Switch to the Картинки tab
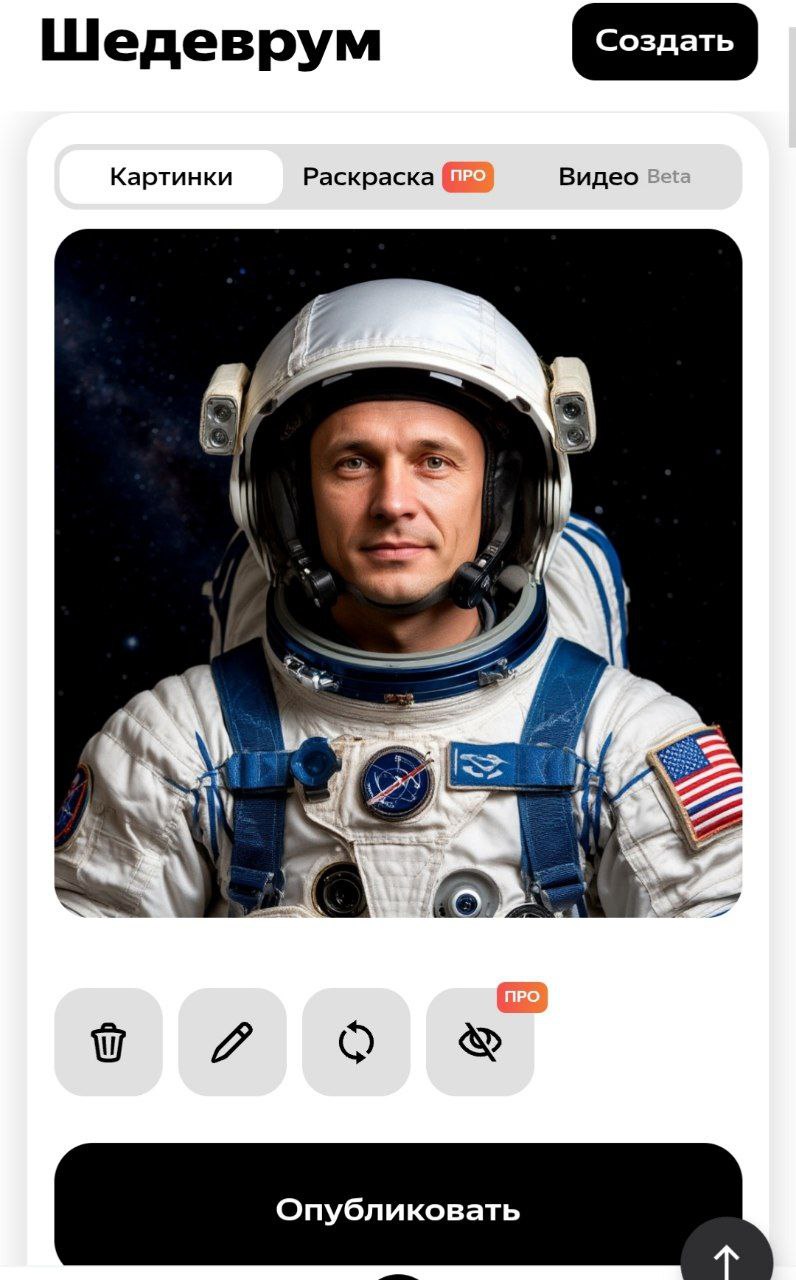This screenshot has height=1280, width=796. tap(171, 177)
